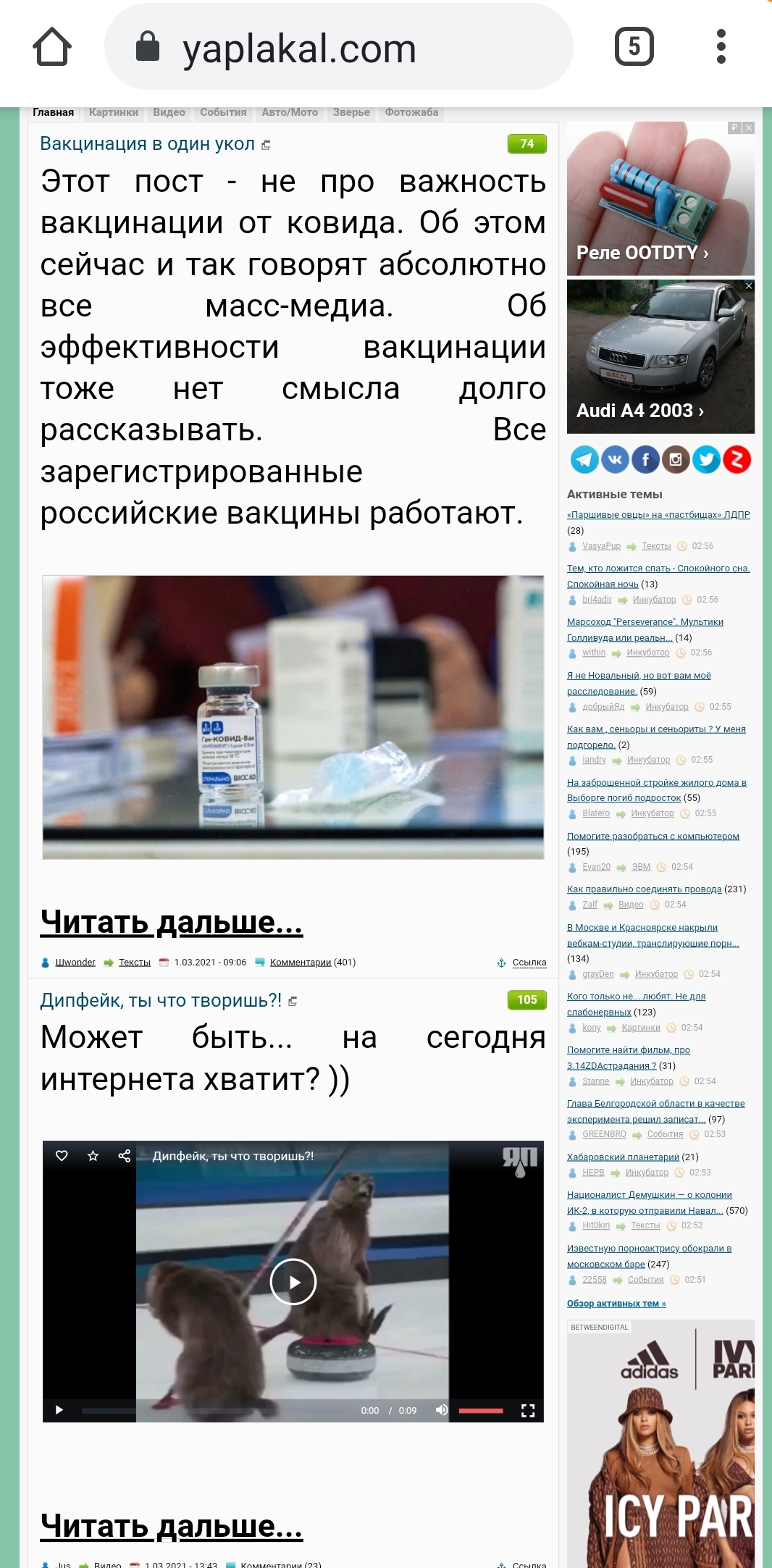Switch to the Картинки tab
The width and height of the screenshot is (772, 1568).
pyautogui.click(x=113, y=112)
